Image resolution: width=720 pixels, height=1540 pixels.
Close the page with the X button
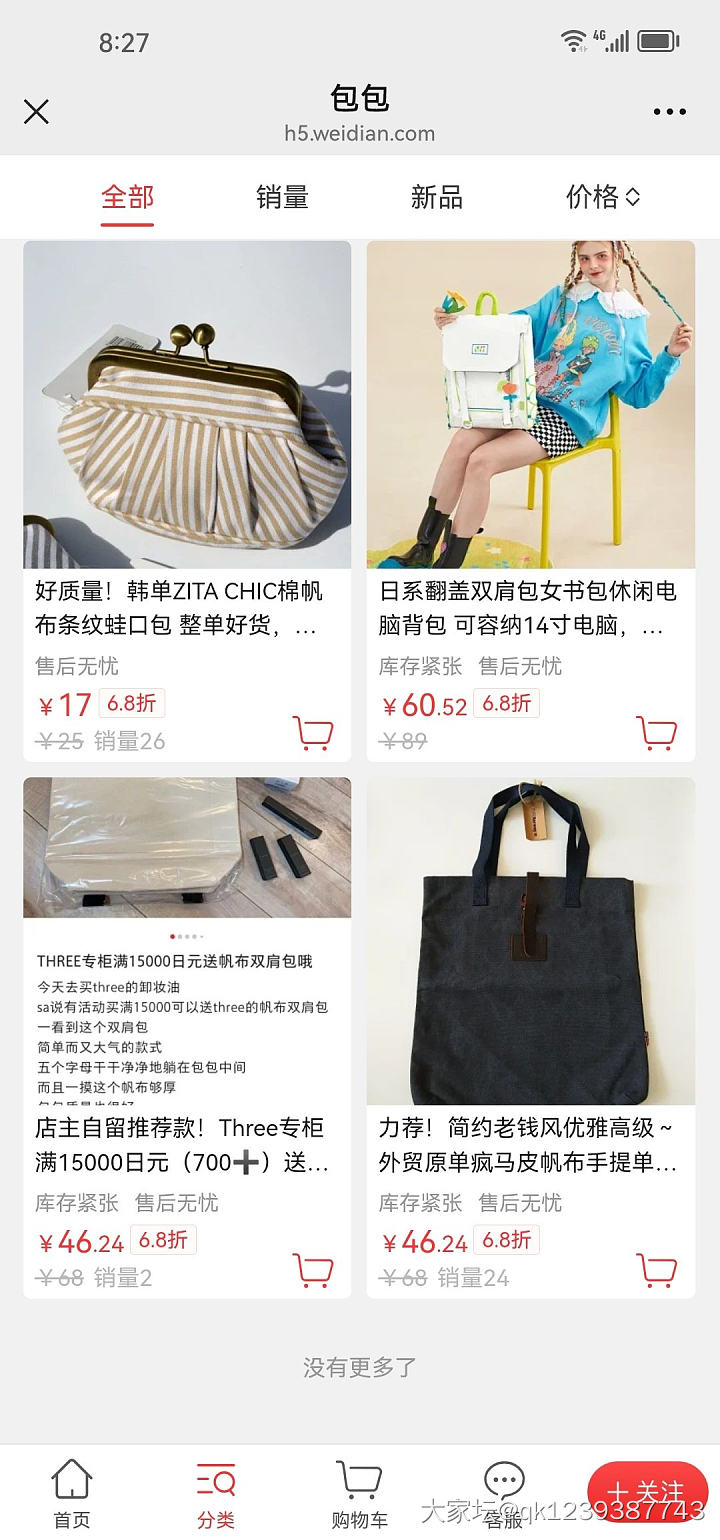[36, 111]
